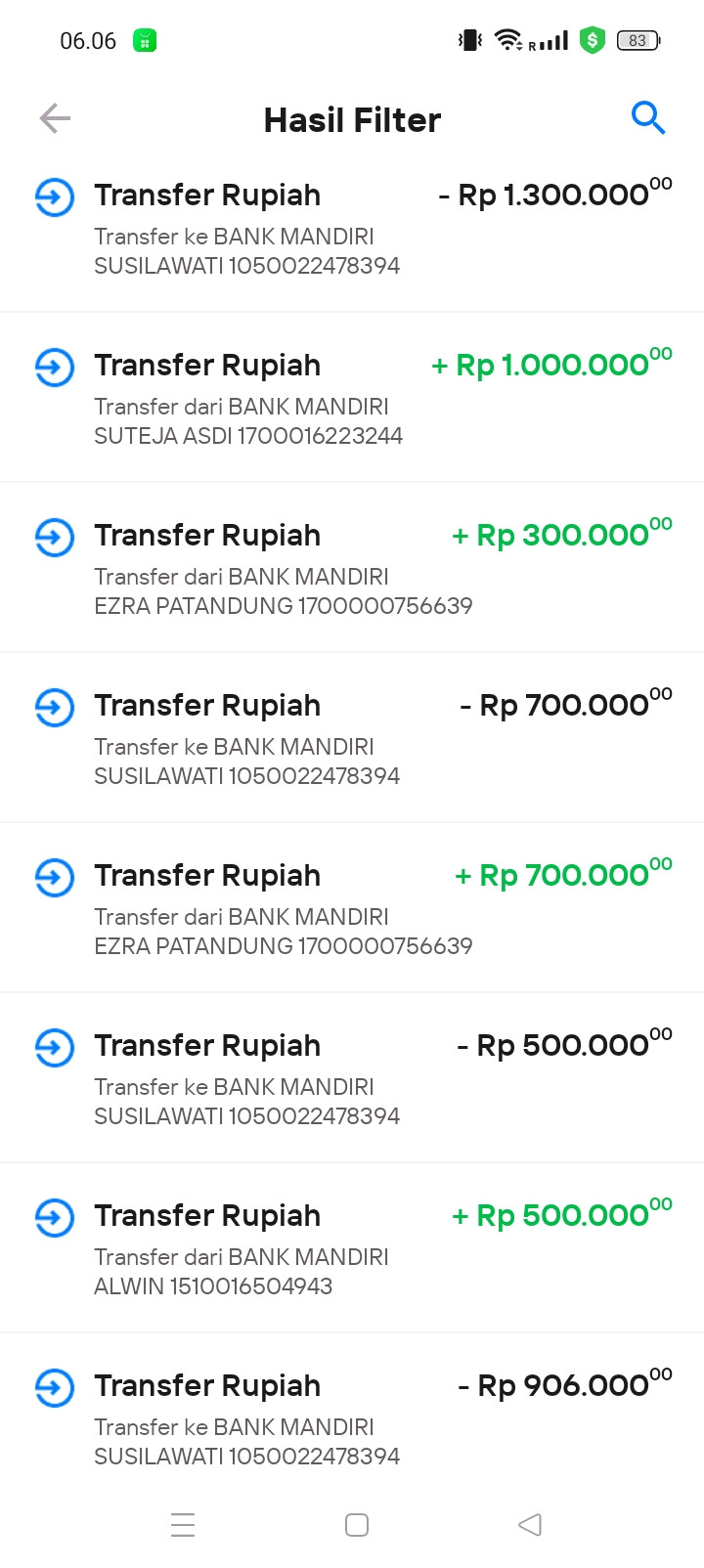Image resolution: width=704 pixels, height=1568 pixels.
Task: Tap the system home button
Action: pos(357,1525)
